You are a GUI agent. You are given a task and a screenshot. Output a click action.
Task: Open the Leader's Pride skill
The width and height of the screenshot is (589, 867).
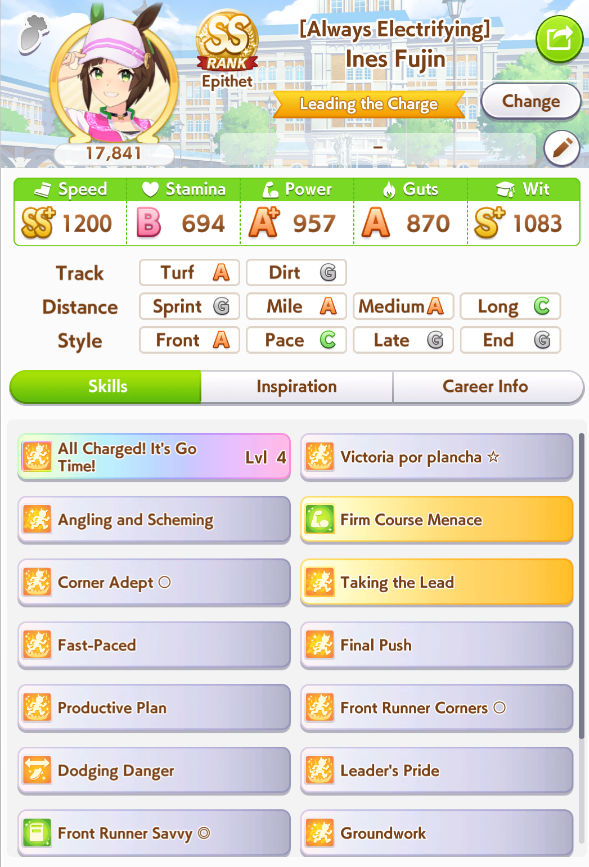click(436, 771)
